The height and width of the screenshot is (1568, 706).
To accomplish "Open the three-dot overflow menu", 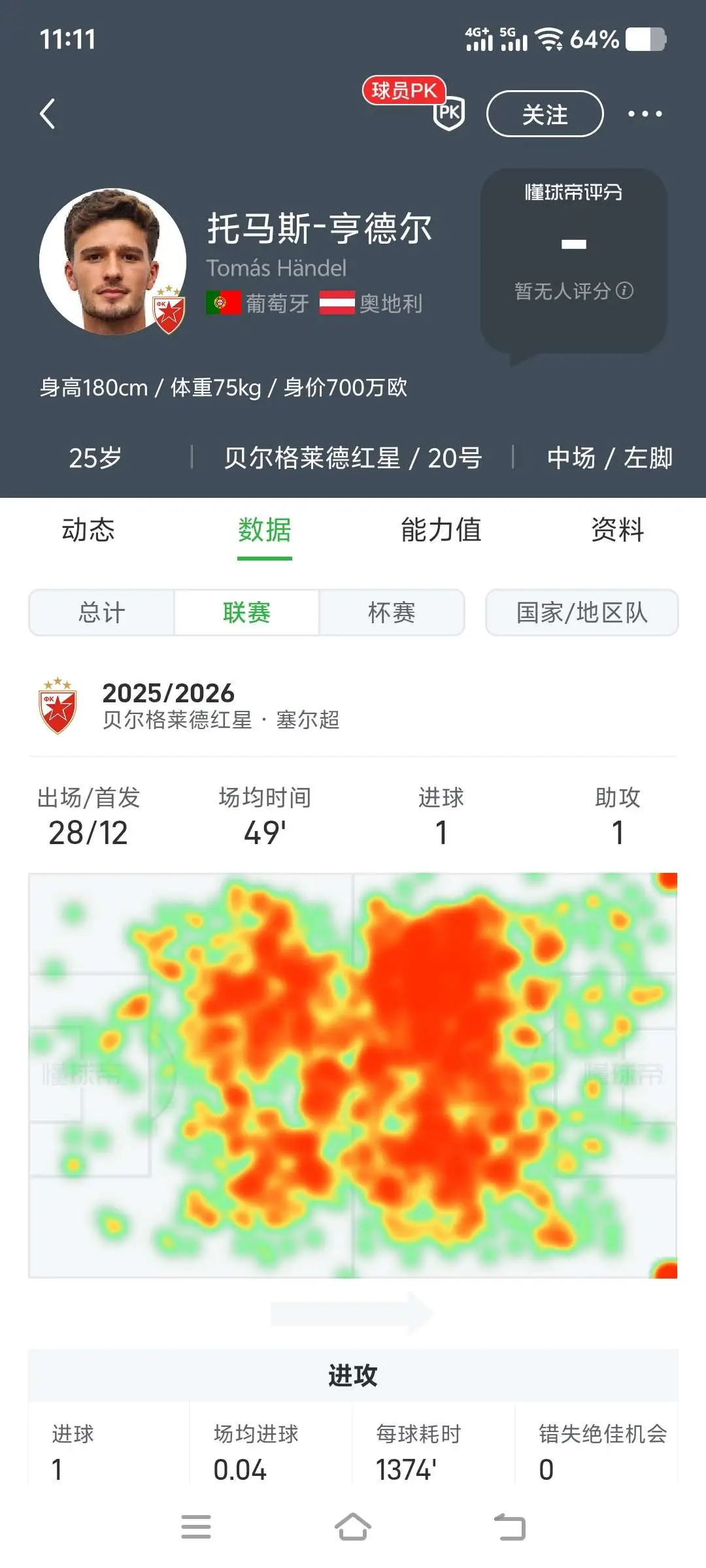I will coord(645,114).
